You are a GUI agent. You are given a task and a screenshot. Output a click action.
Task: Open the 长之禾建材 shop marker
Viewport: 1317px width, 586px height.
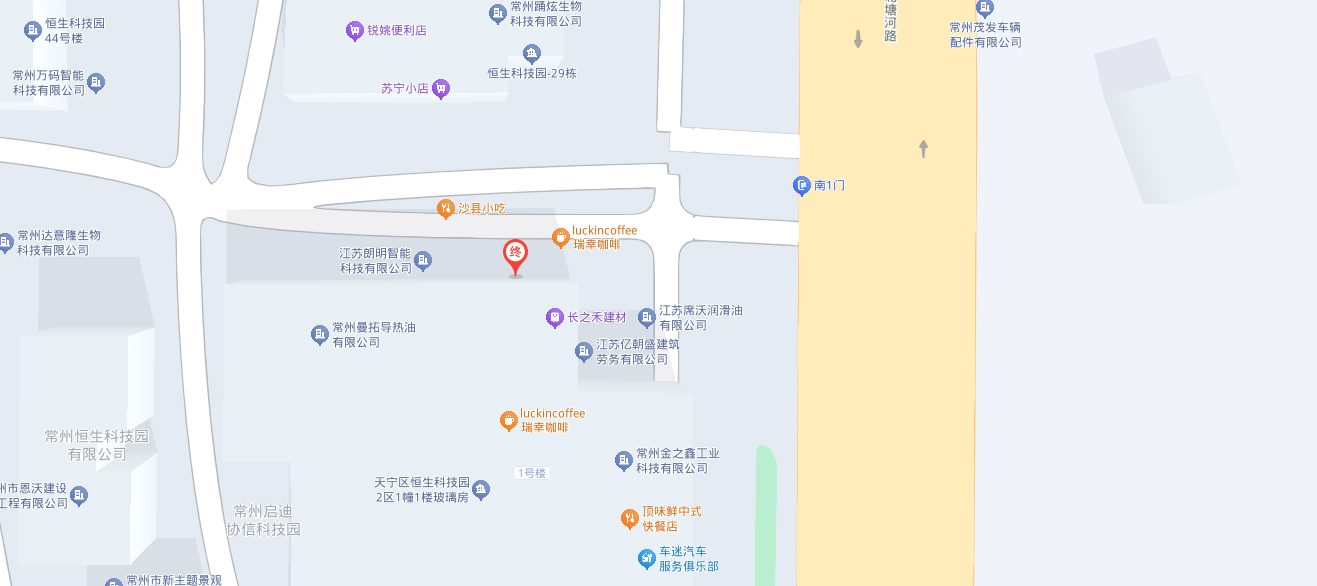tap(555, 318)
